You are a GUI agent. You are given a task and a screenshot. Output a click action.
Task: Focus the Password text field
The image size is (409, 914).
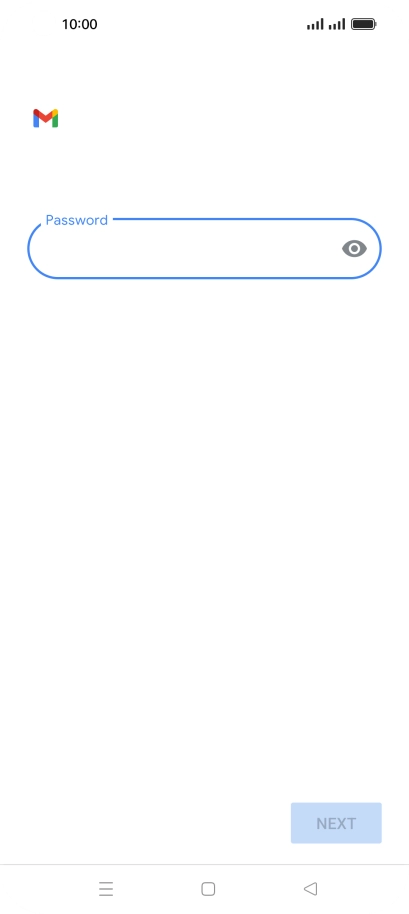point(204,248)
